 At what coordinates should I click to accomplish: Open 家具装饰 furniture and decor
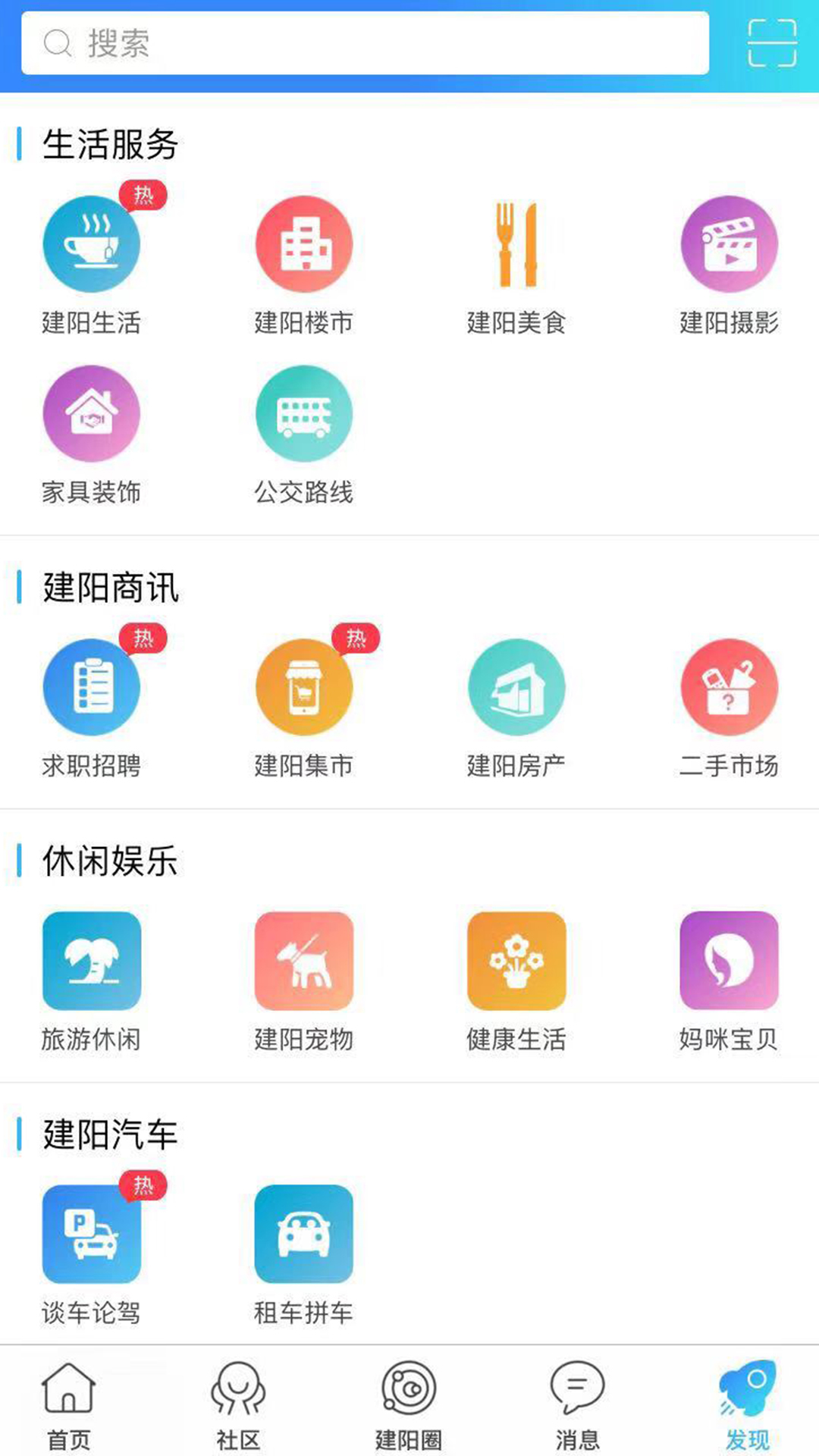coord(91,413)
